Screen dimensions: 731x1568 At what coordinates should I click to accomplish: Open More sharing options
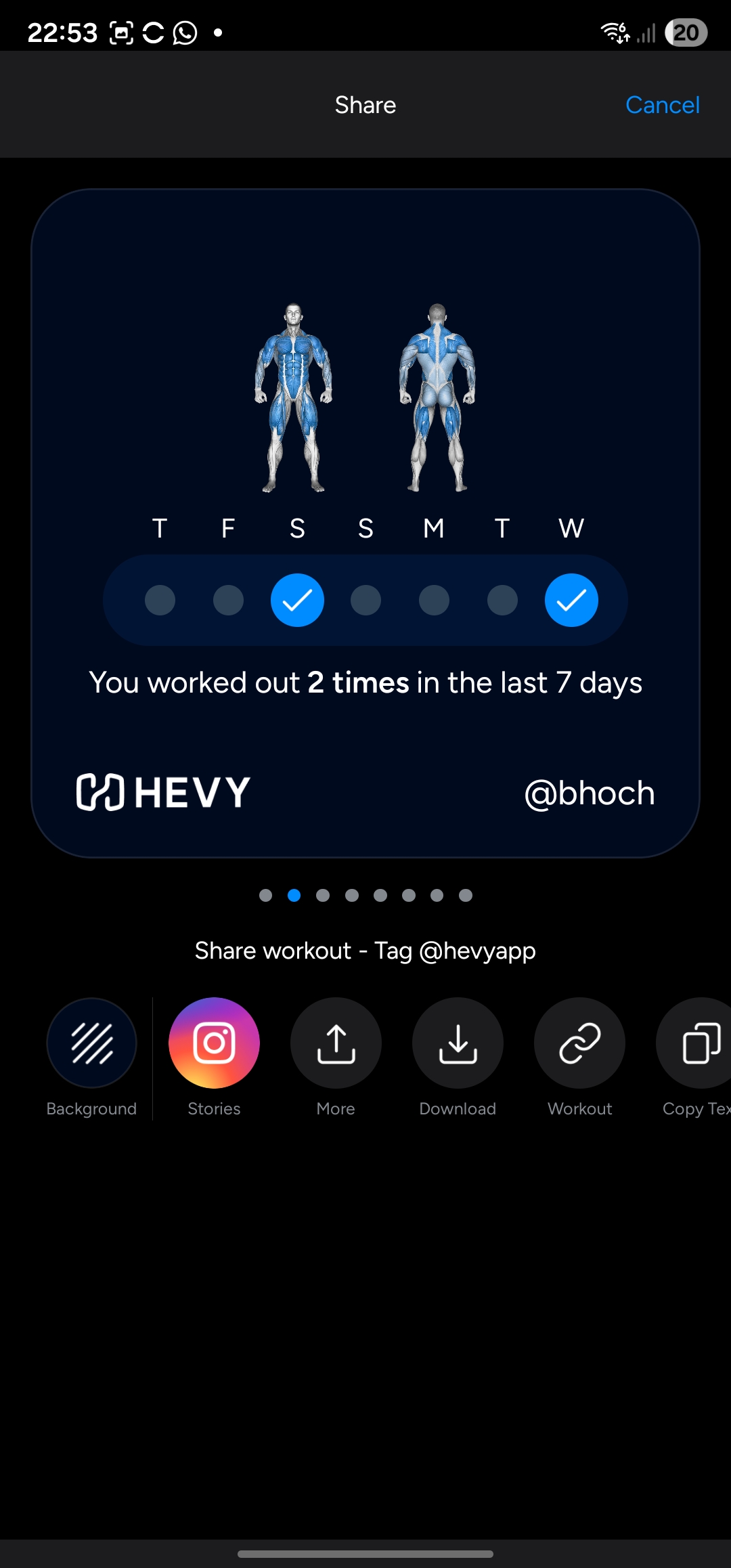[x=336, y=1043]
